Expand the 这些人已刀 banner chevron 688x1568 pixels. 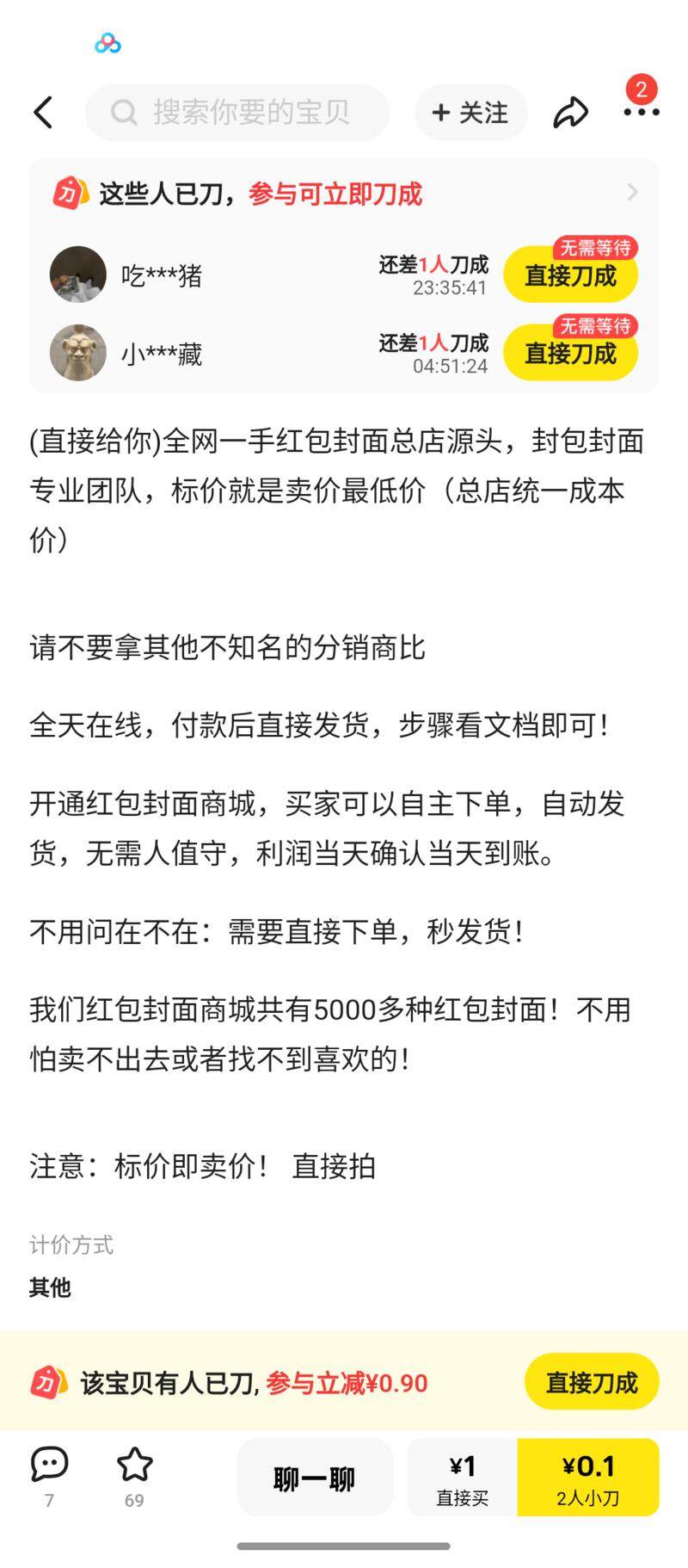coord(633,192)
